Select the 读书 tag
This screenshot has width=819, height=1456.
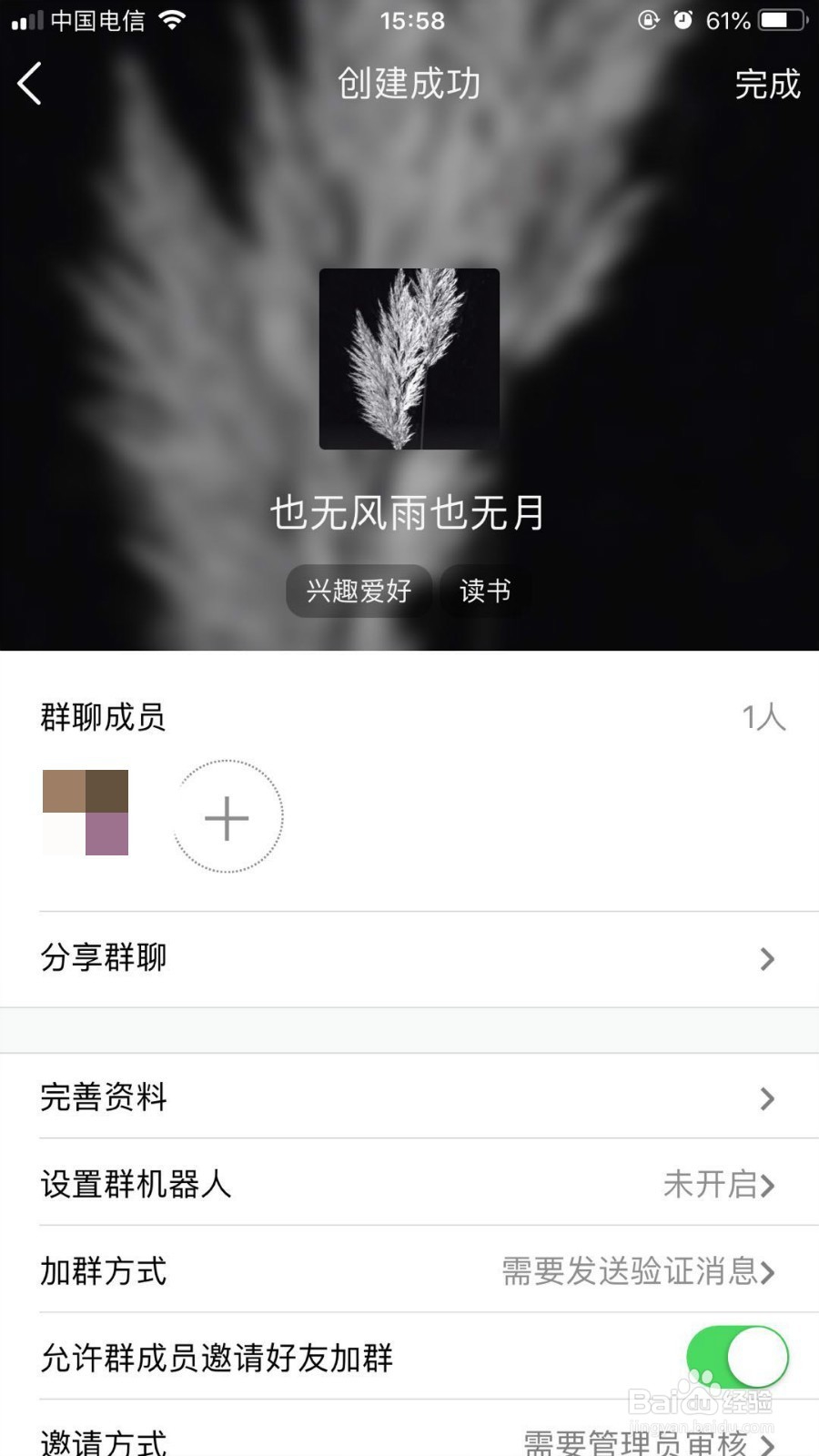485,591
